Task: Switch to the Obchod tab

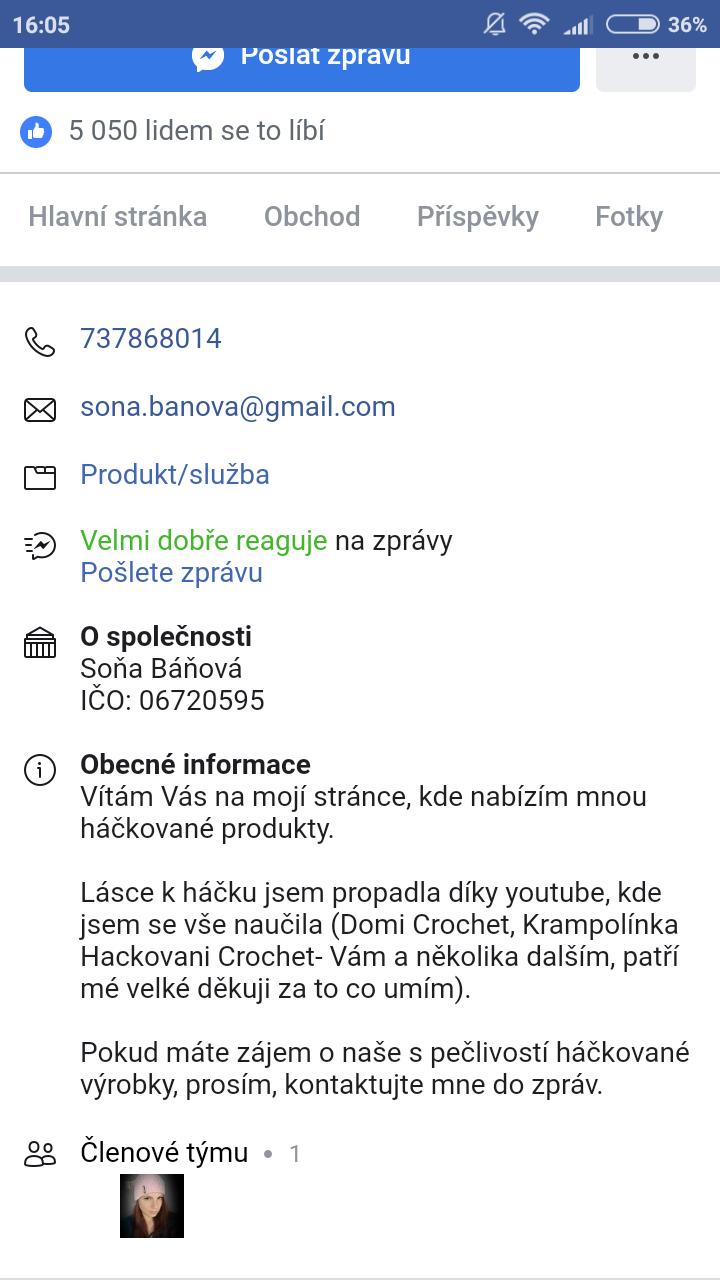Action: coord(312,217)
